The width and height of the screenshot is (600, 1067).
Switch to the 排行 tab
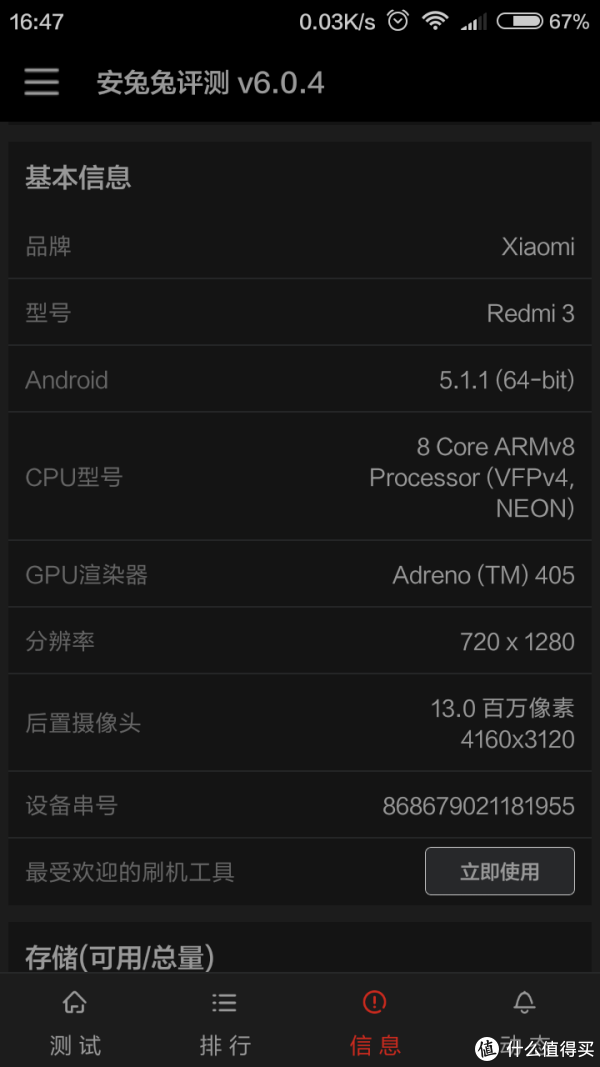pyautogui.click(x=224, y=1022)
